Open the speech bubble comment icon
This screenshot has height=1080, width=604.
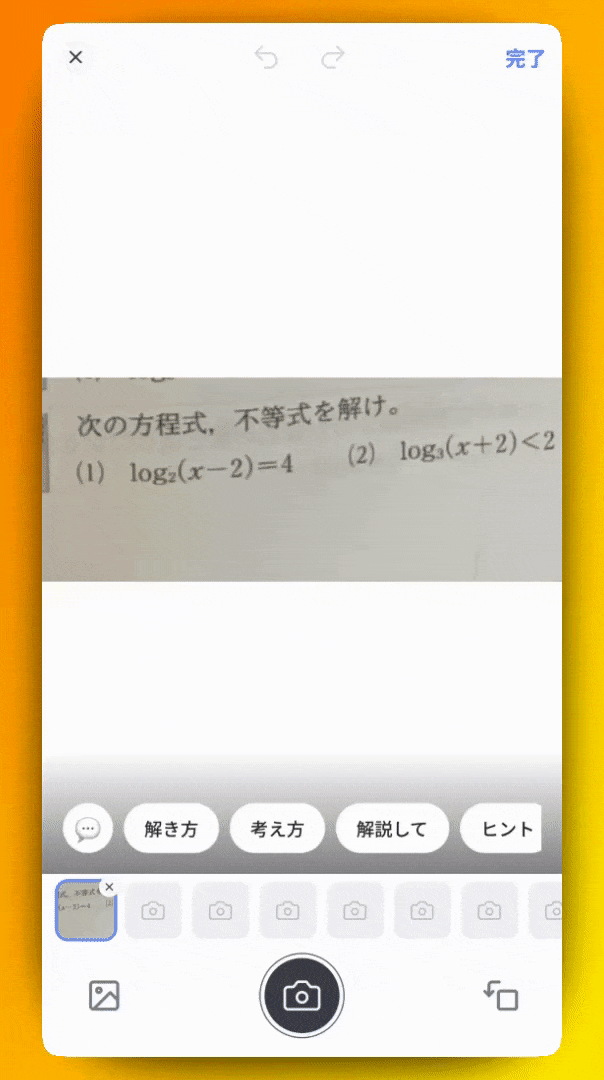point(88,829)
